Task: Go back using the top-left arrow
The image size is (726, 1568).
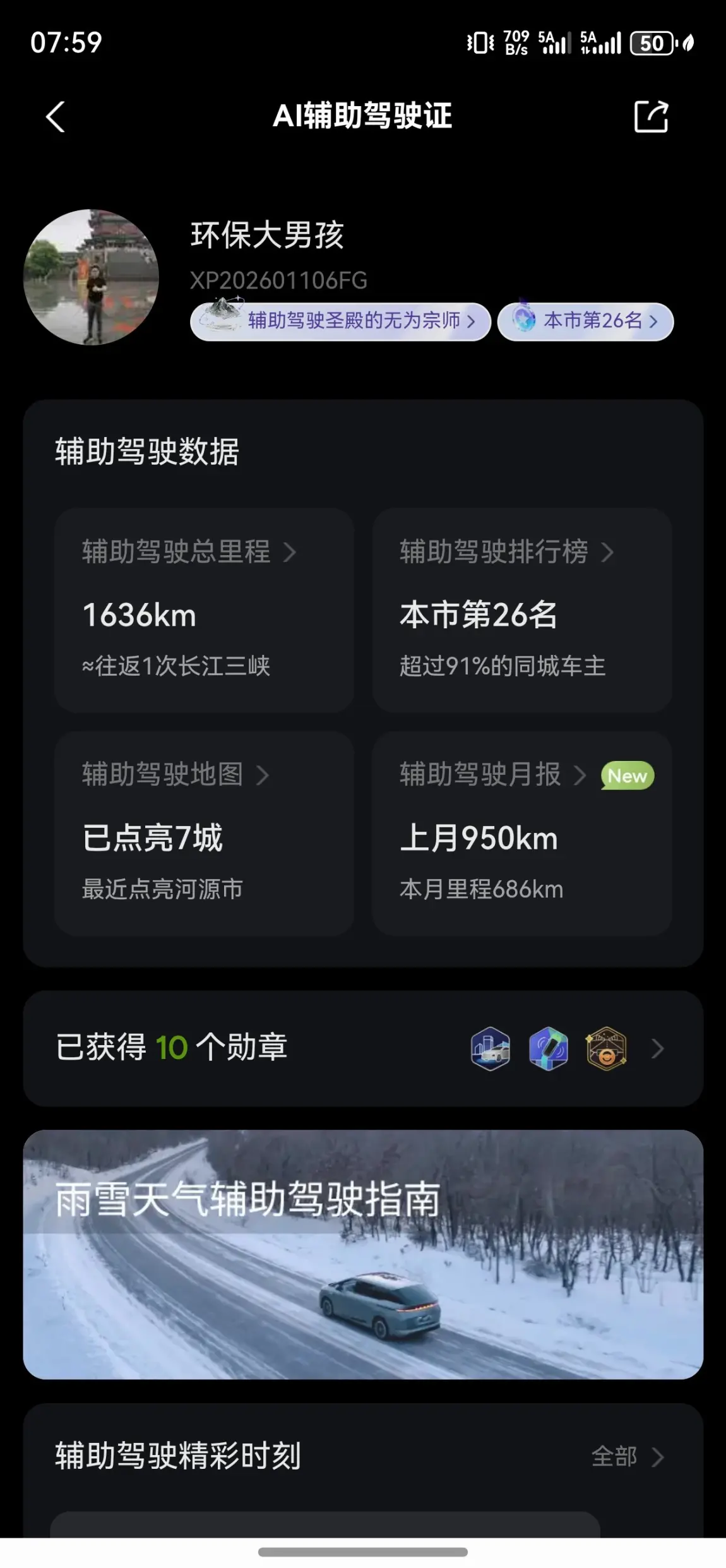Action: click(x=56, y=117)
